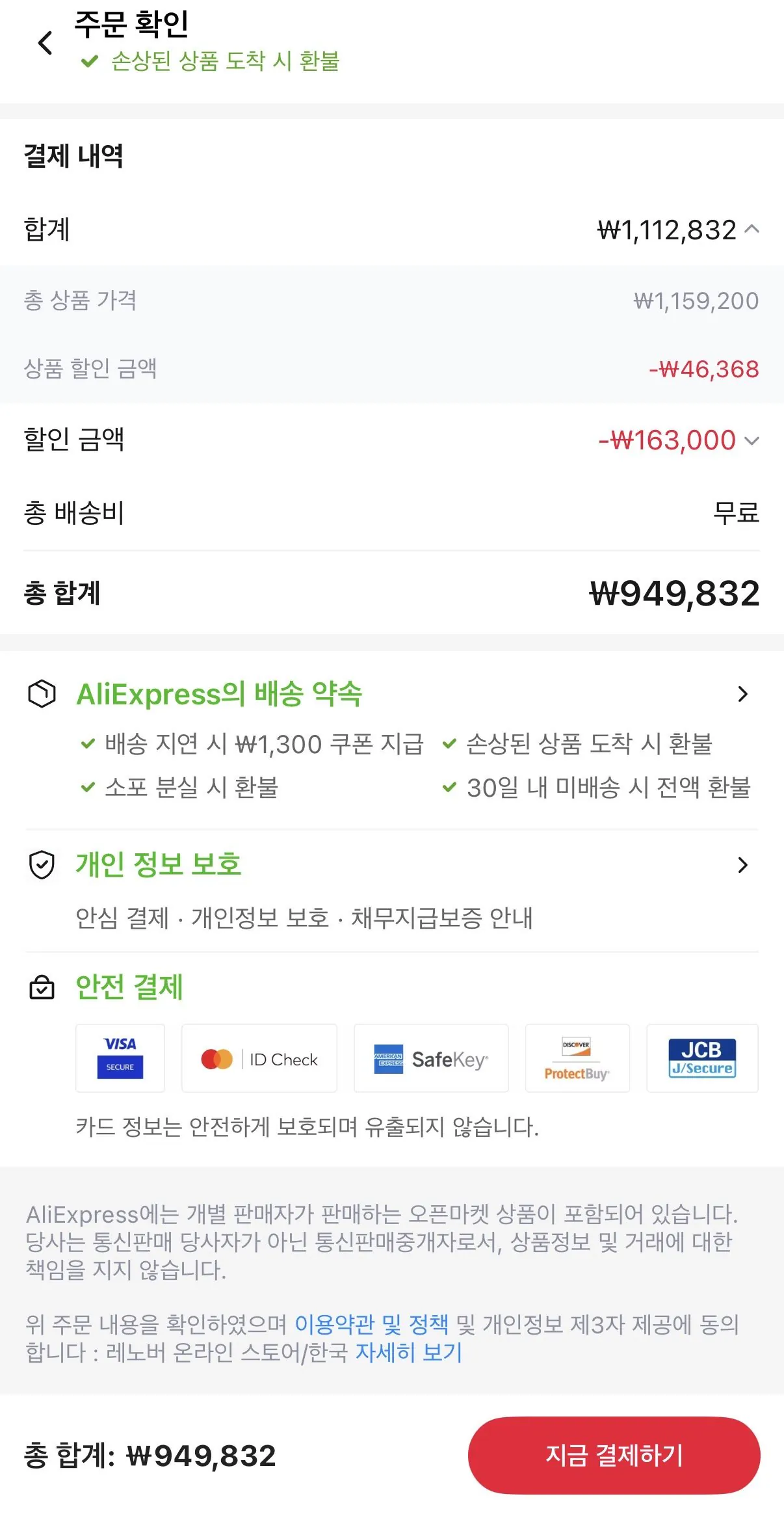Select the Discover ProtectBuy payment icon
Screen dimensions: 784x1518
[x=577, y=1058]
